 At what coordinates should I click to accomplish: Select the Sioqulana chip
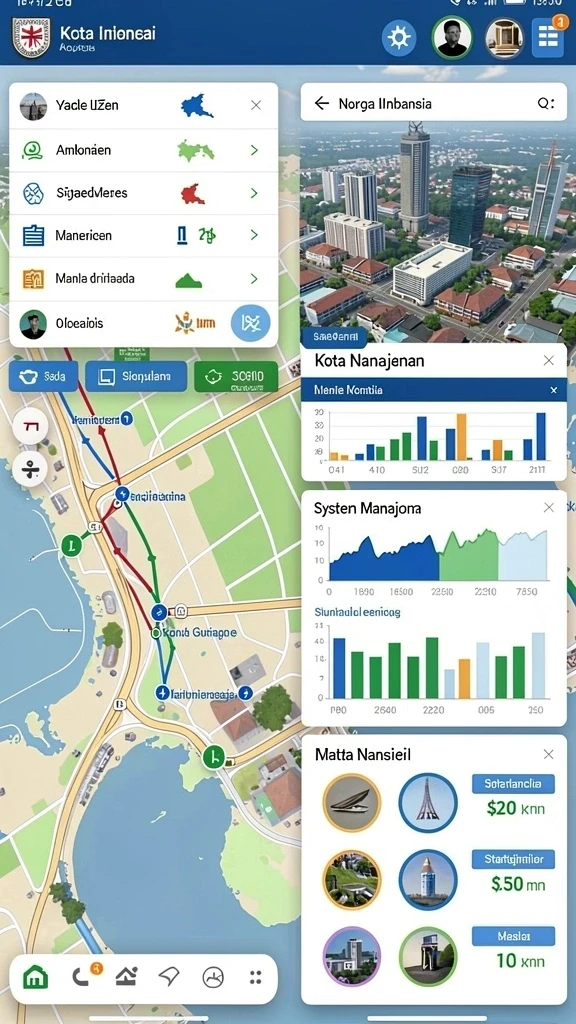coord(136,376)
